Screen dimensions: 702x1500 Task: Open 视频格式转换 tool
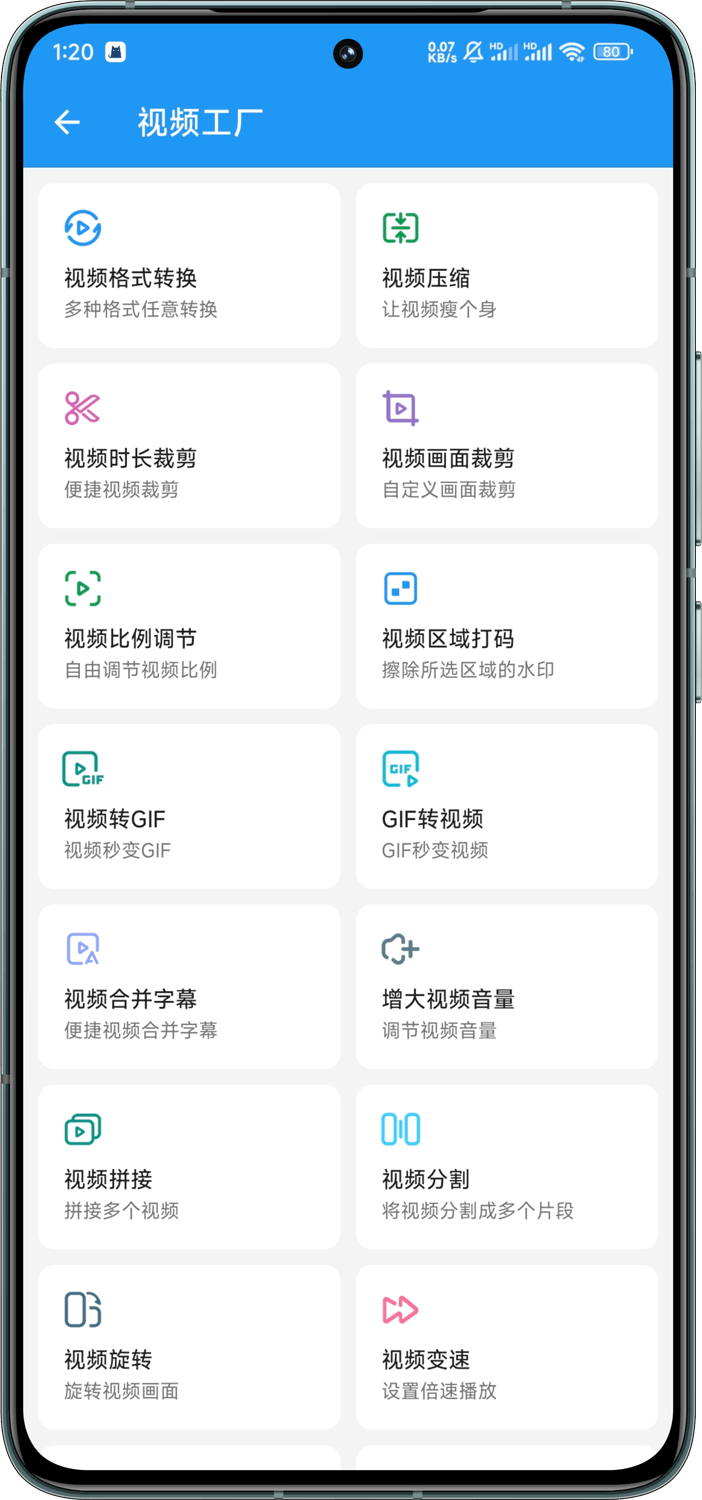189,266
